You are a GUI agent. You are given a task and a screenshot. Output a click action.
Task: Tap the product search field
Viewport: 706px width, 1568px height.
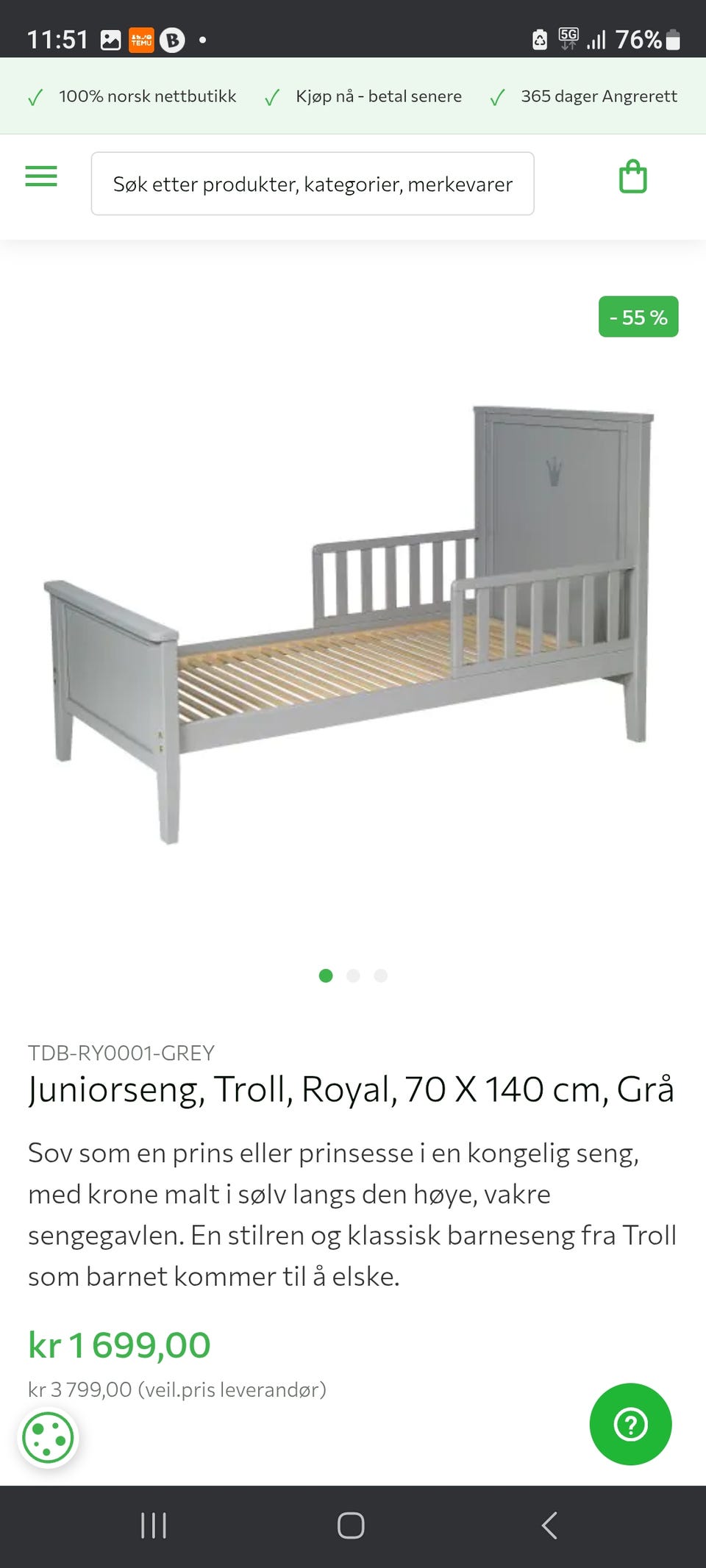pyautogui.click(x=313, y=184)
